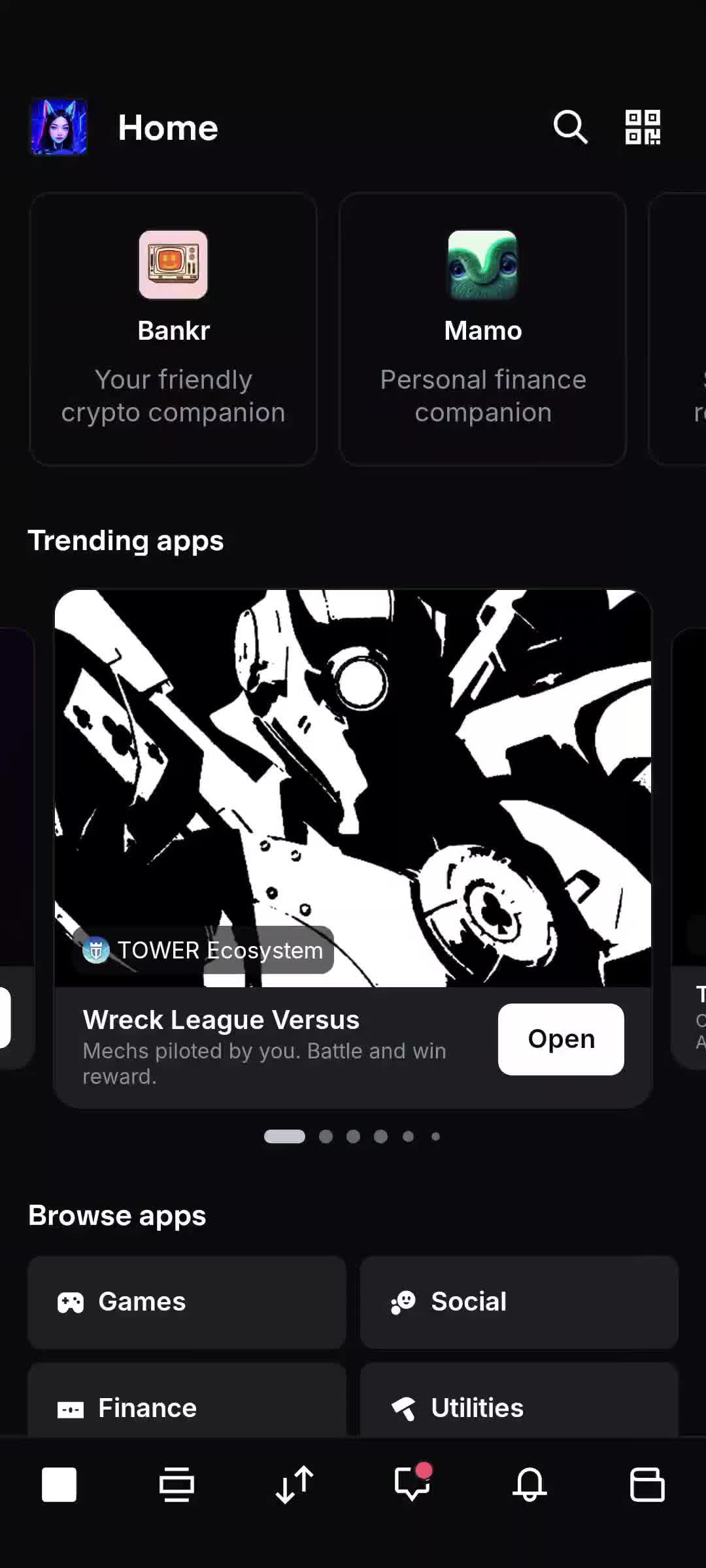Browse the Social category
Image resolution: width=706 pixels, height=1568 pixels.
click(519, 1302)
